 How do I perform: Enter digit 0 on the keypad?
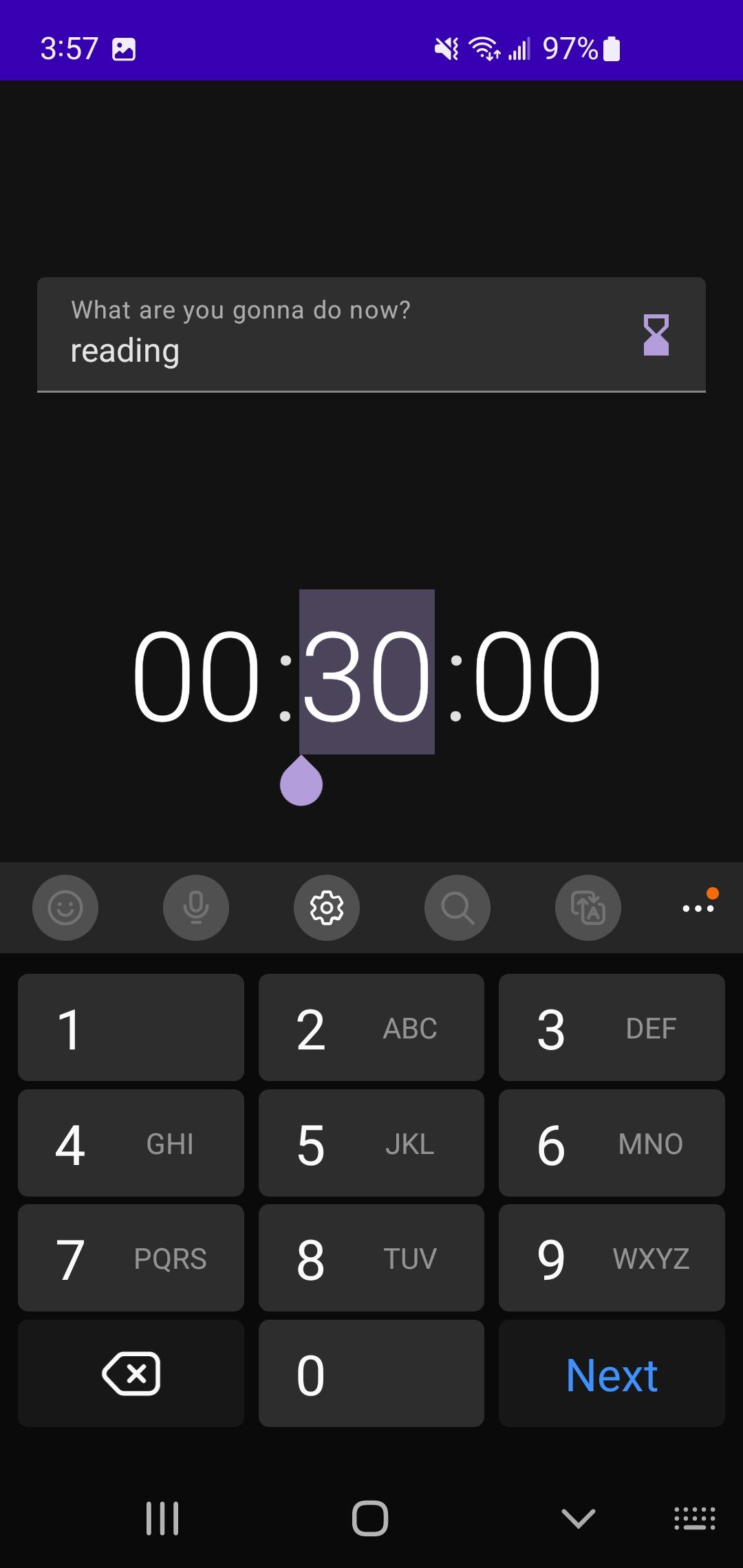(x=371, y=1374)
